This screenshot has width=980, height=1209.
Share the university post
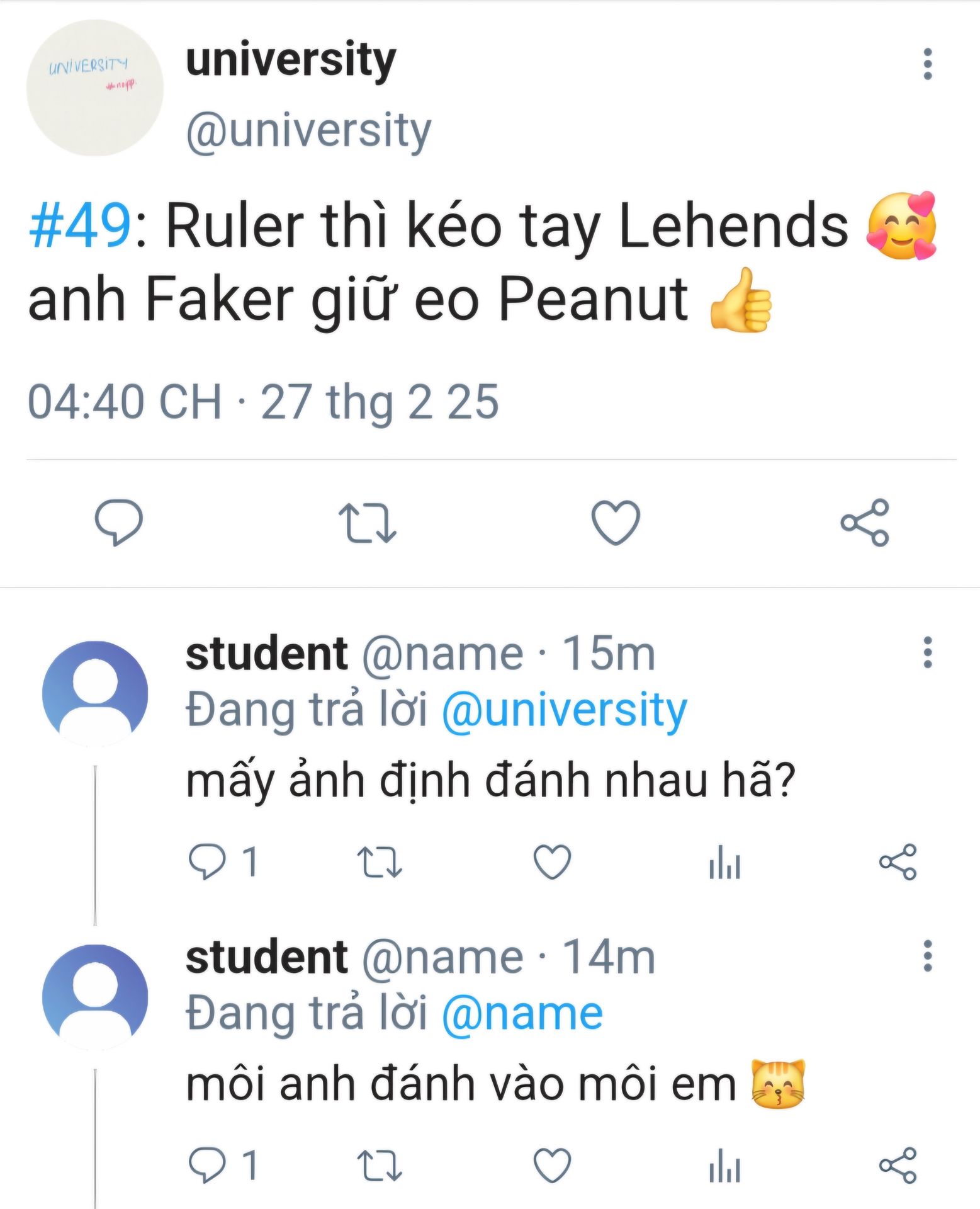pyautogui.click(x=865, y=522)
